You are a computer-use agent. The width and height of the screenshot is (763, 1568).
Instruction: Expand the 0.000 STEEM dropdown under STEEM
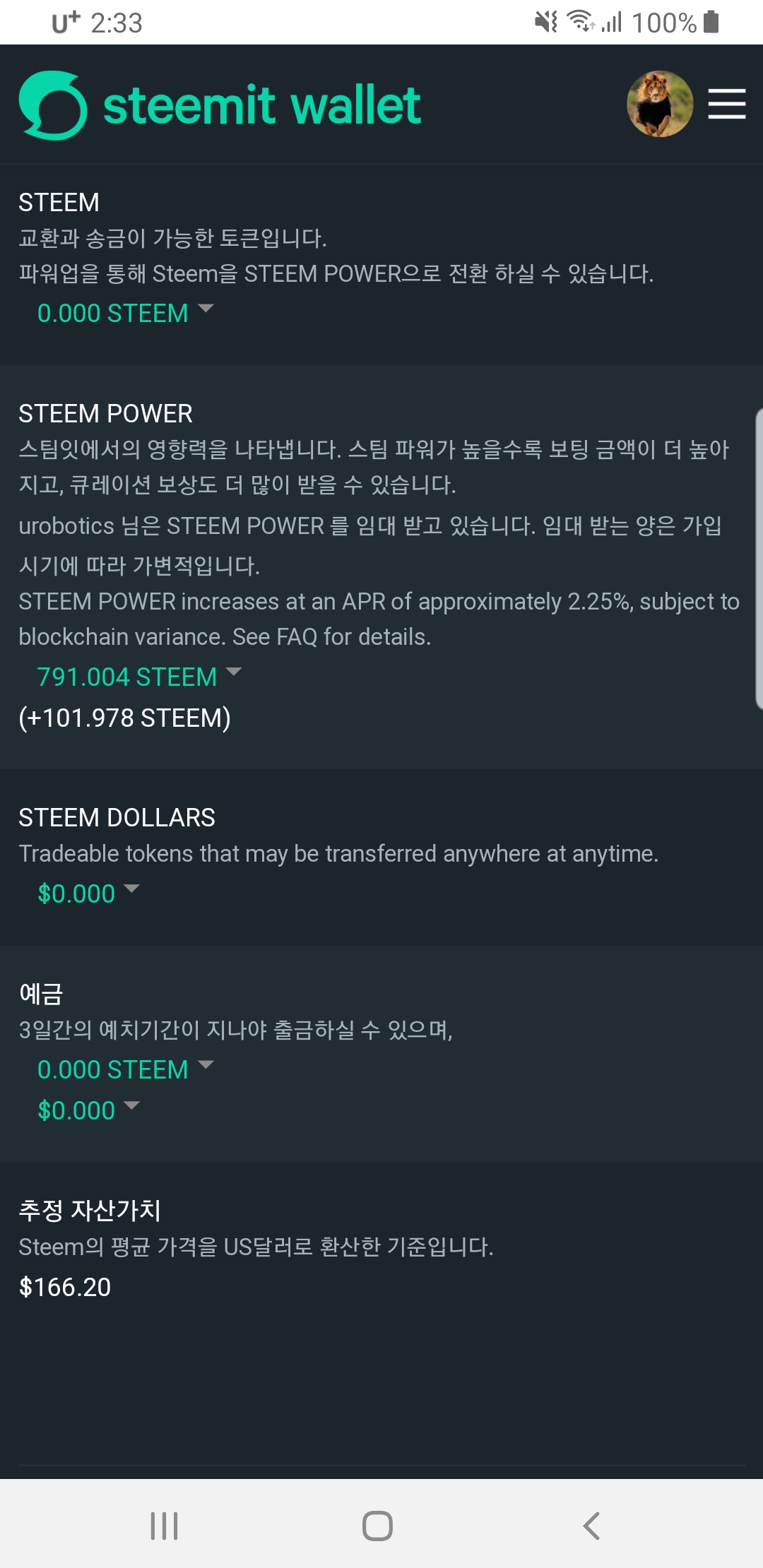click(125, 313)
